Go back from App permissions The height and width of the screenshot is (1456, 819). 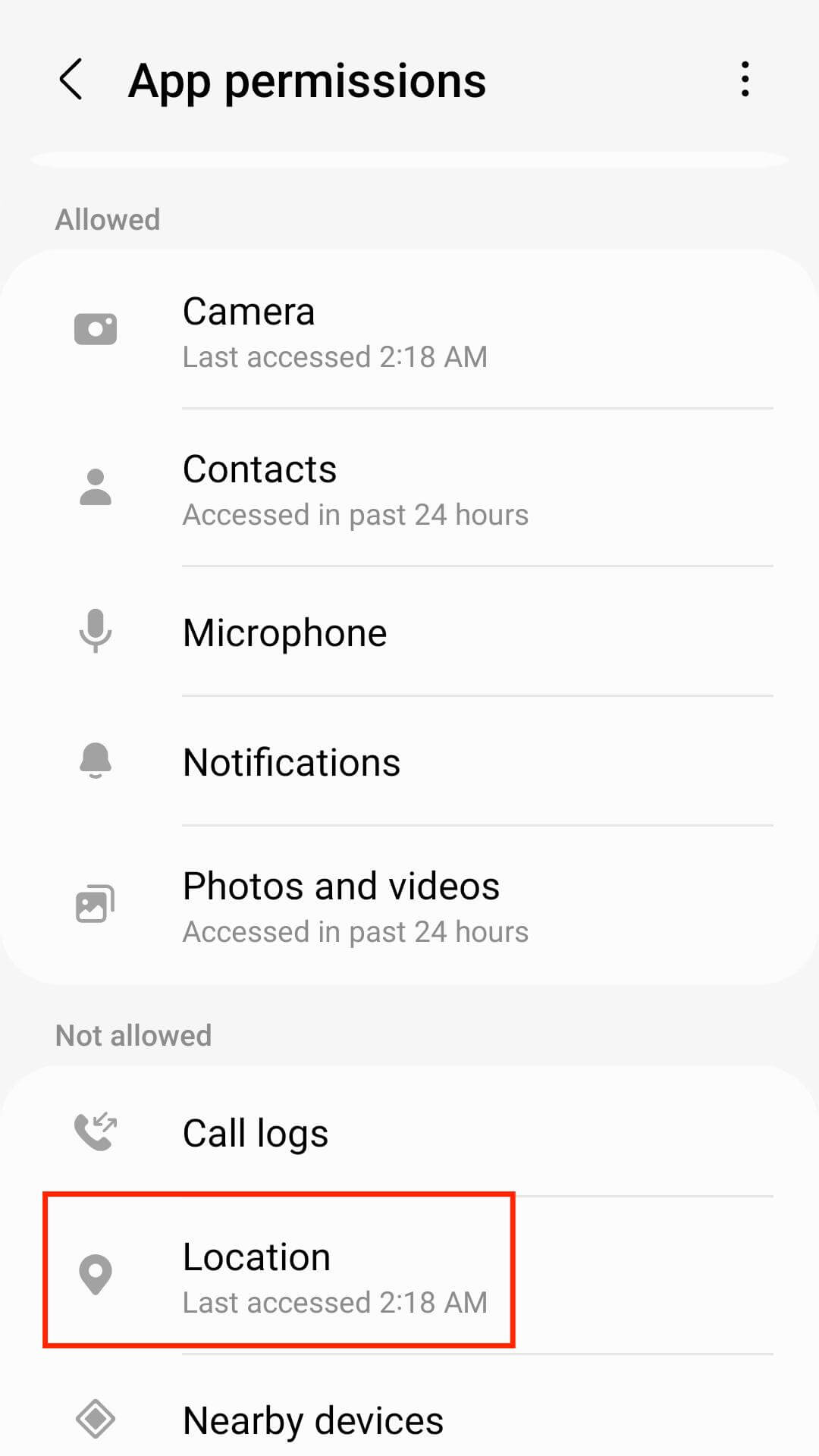[71, 80]
